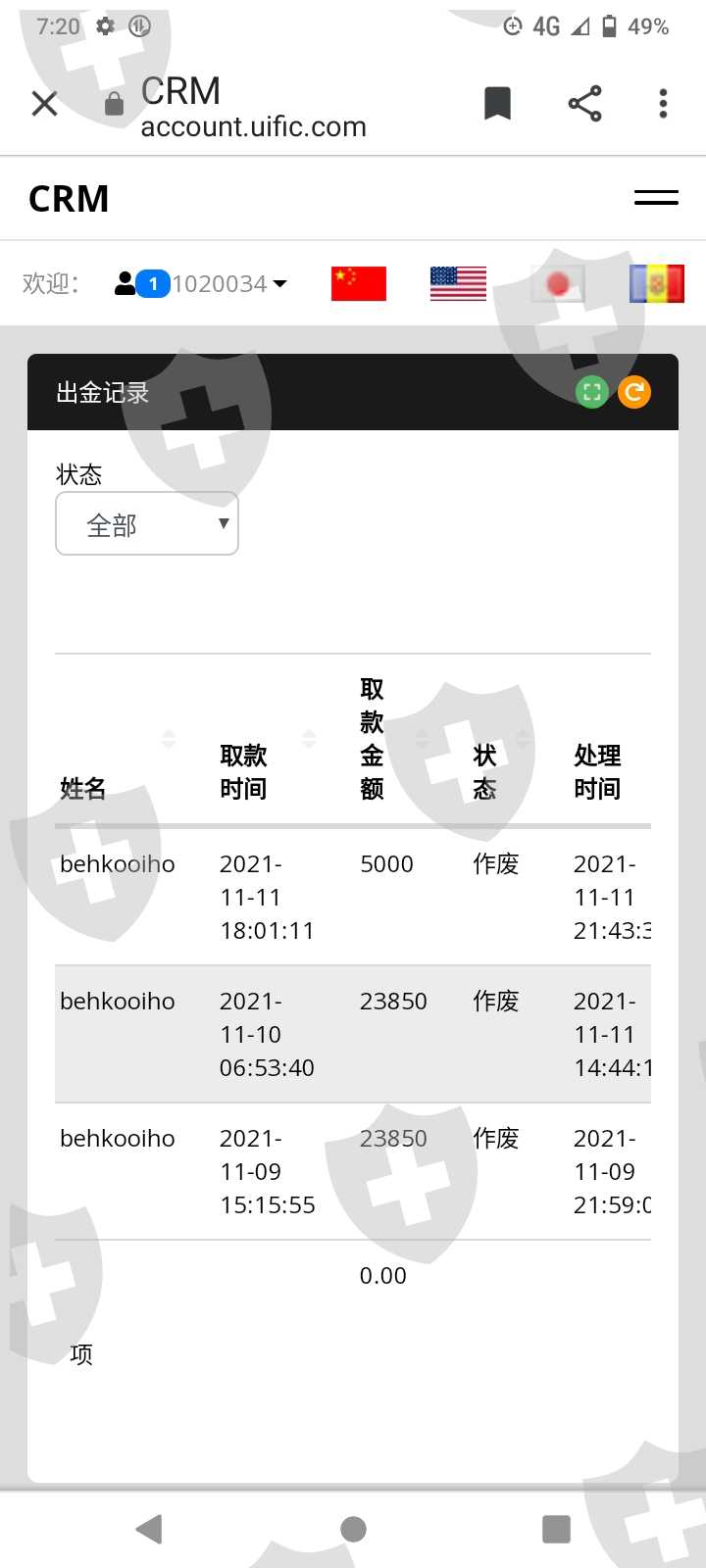Refresh the withdrawal records via the orange icon
Screen dimensions: 706x1568
[x=634, y=392]
